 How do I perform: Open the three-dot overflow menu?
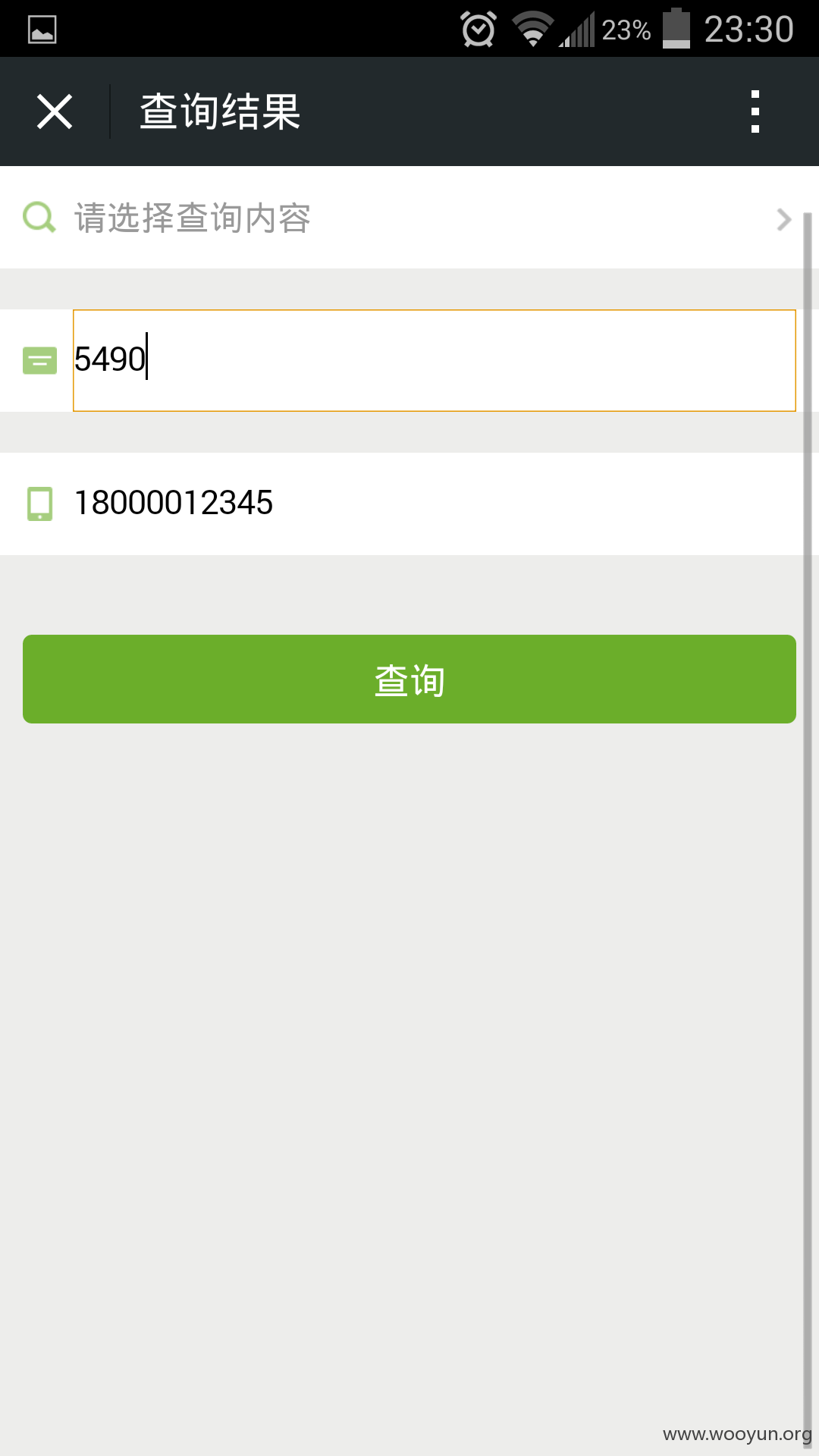[755, 111]
